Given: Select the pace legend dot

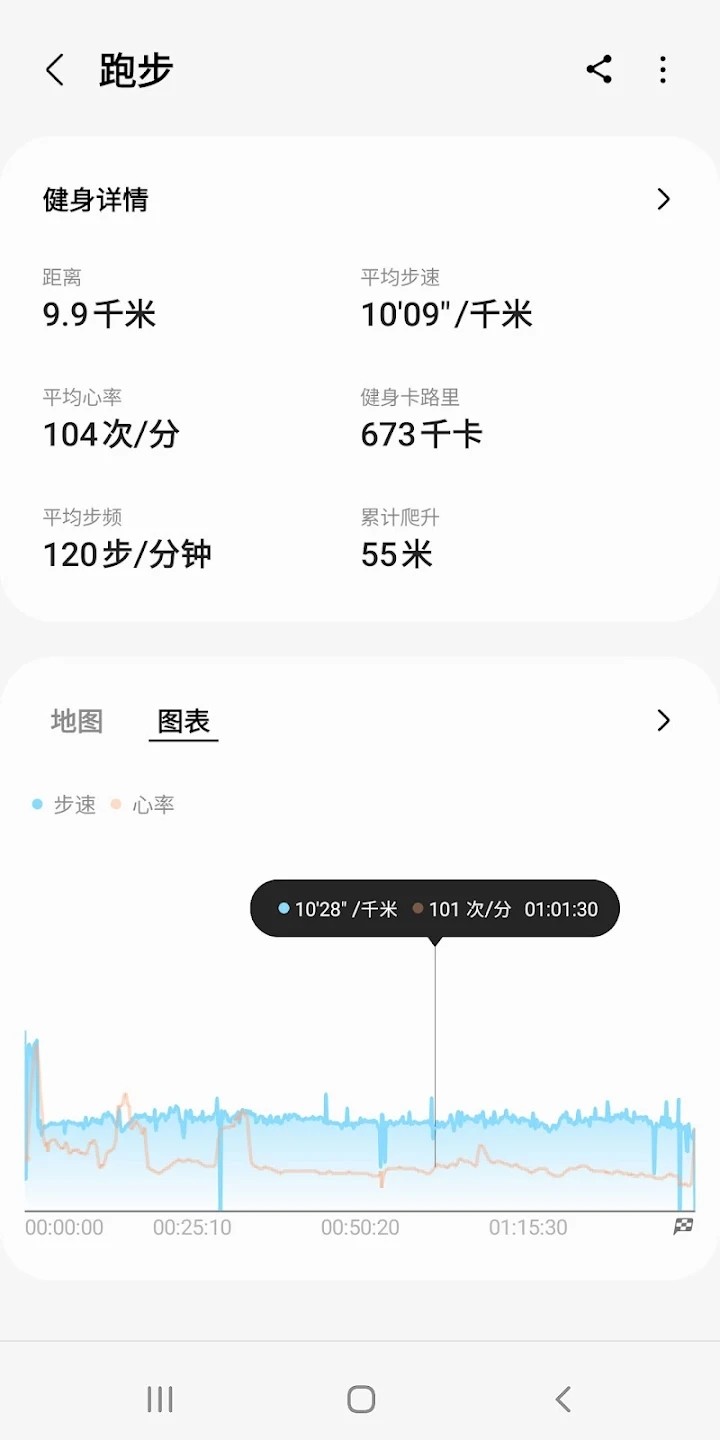Looking at the screenshot, I should pos(37,803).
